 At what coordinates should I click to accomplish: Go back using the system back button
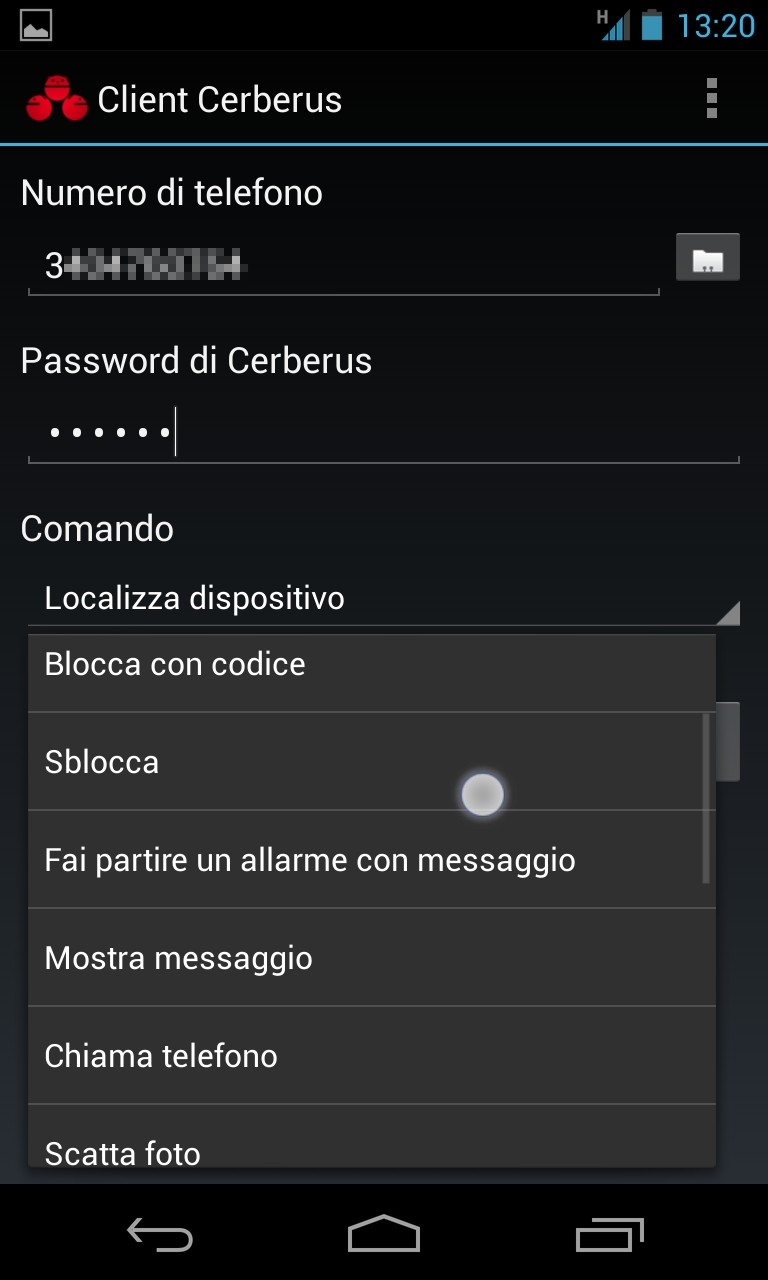click(x=159, y=1234)
